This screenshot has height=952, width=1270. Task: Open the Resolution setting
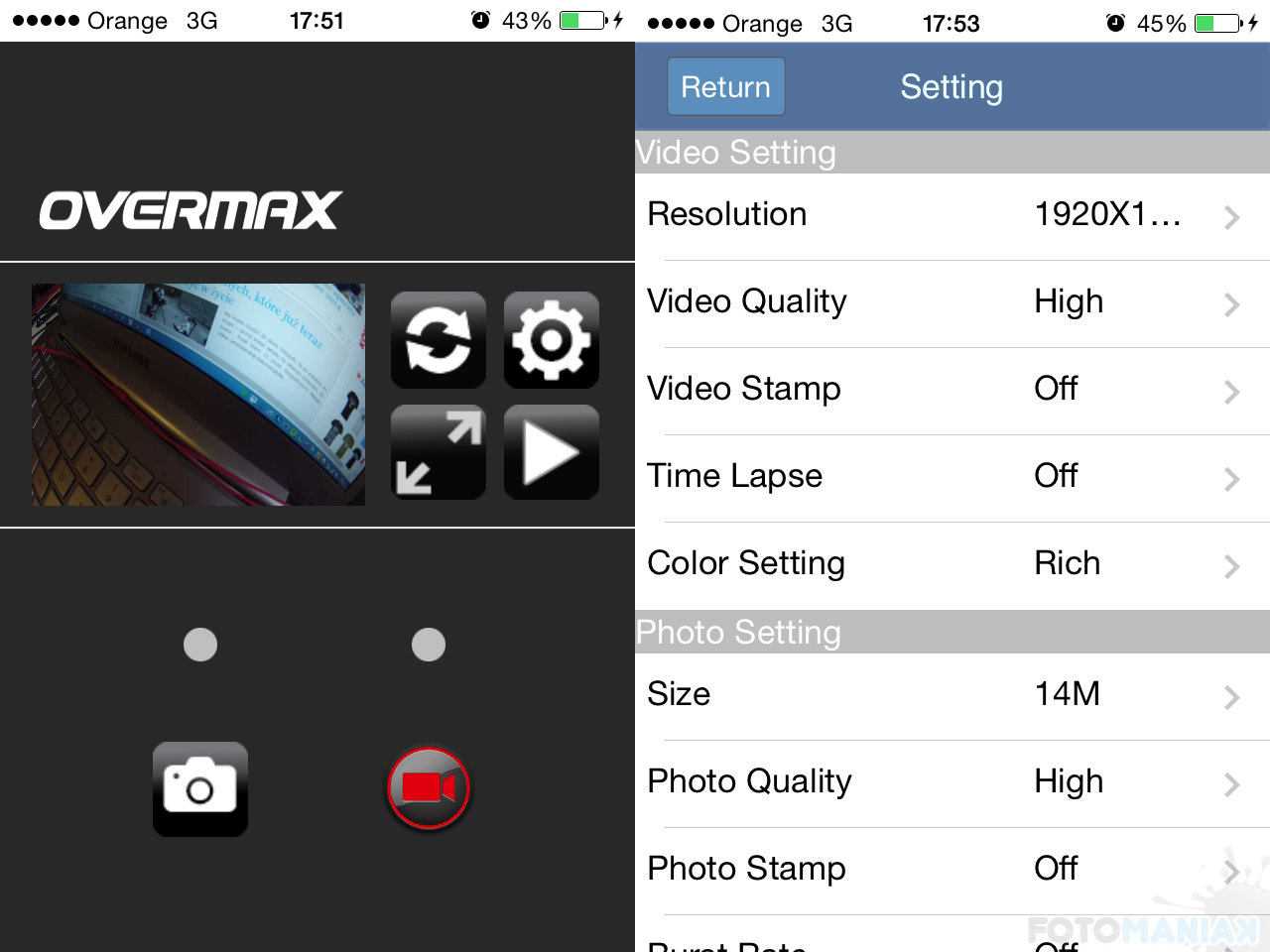951,215
